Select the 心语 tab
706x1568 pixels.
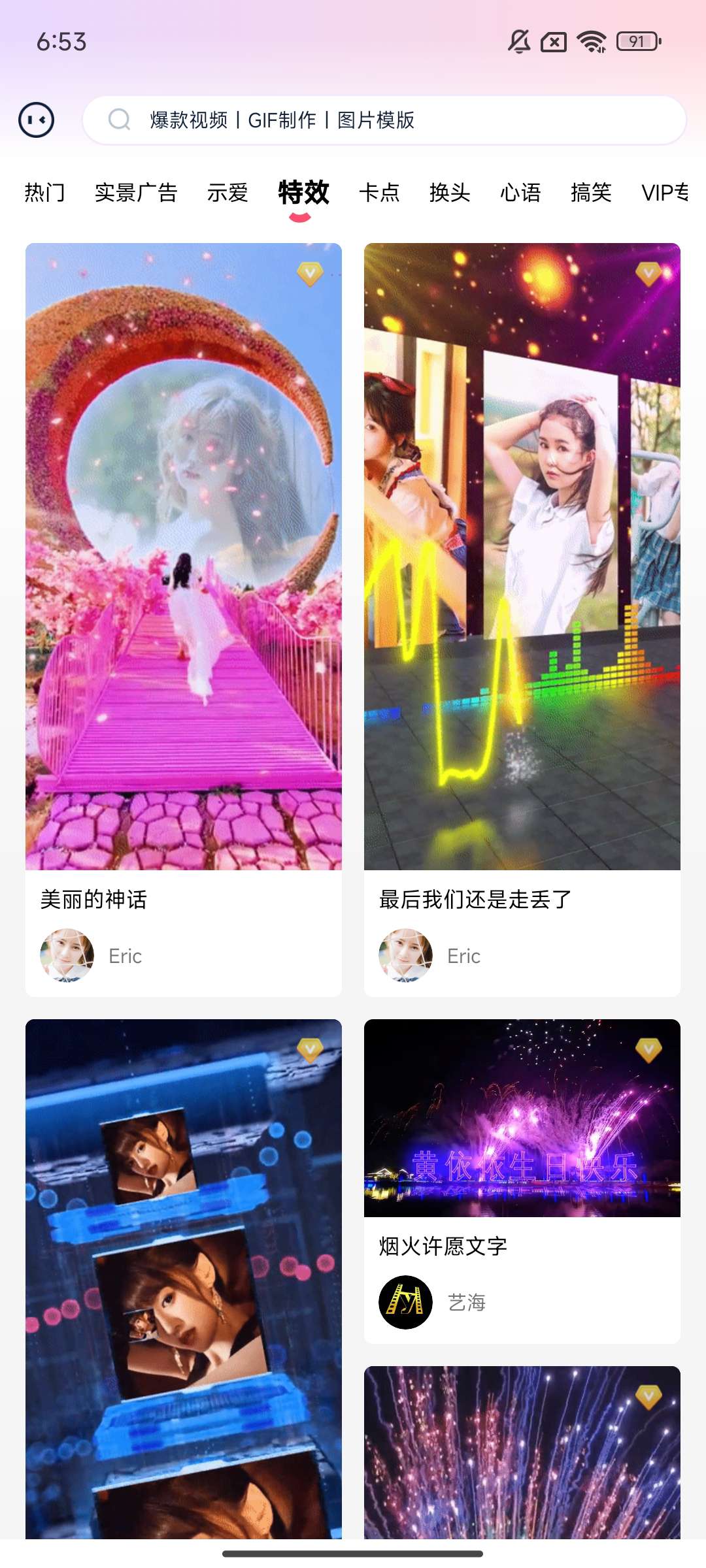point(520,193)
